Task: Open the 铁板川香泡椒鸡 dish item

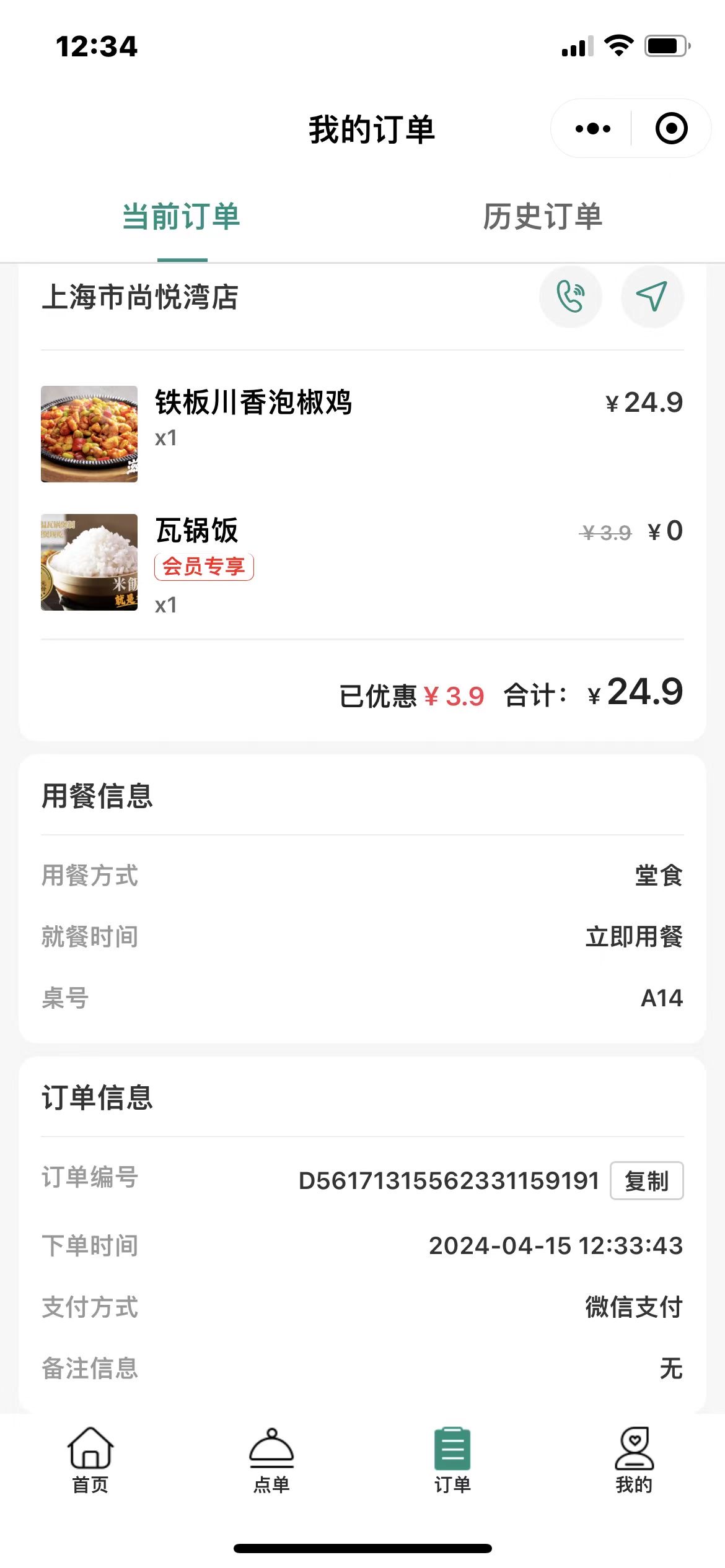Action: pos(362,434)
